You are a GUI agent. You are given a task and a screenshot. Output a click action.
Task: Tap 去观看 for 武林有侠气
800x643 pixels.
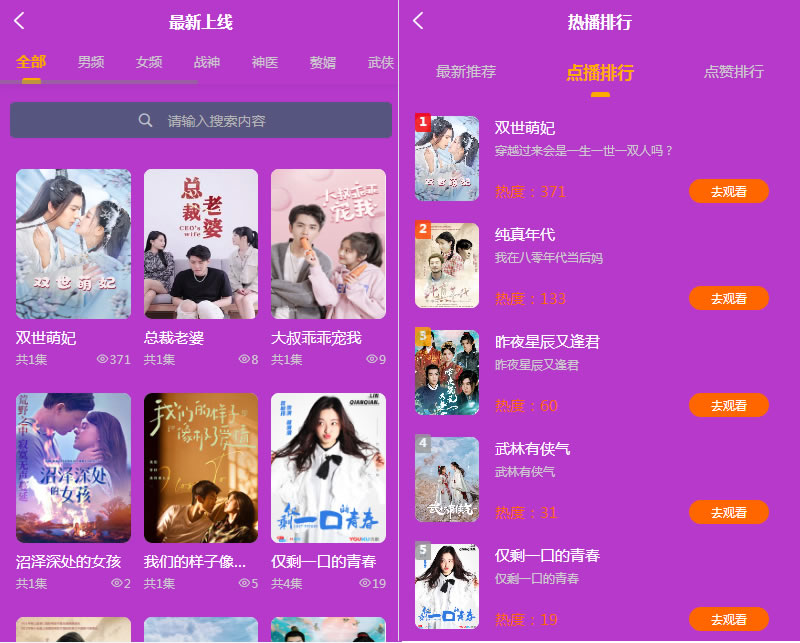(x=728, y=512)
